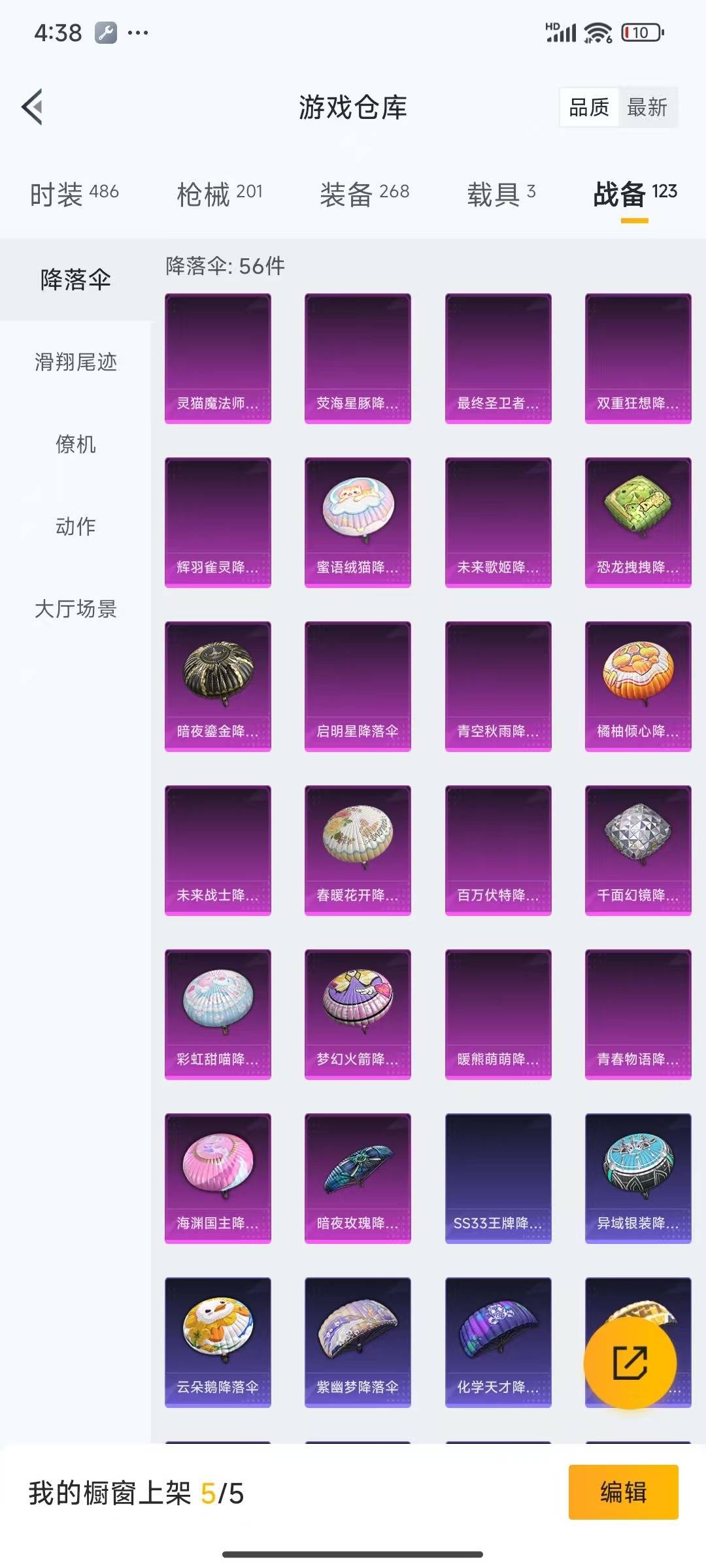Open the 千面幻镜降落伞 item

[638, 850]
